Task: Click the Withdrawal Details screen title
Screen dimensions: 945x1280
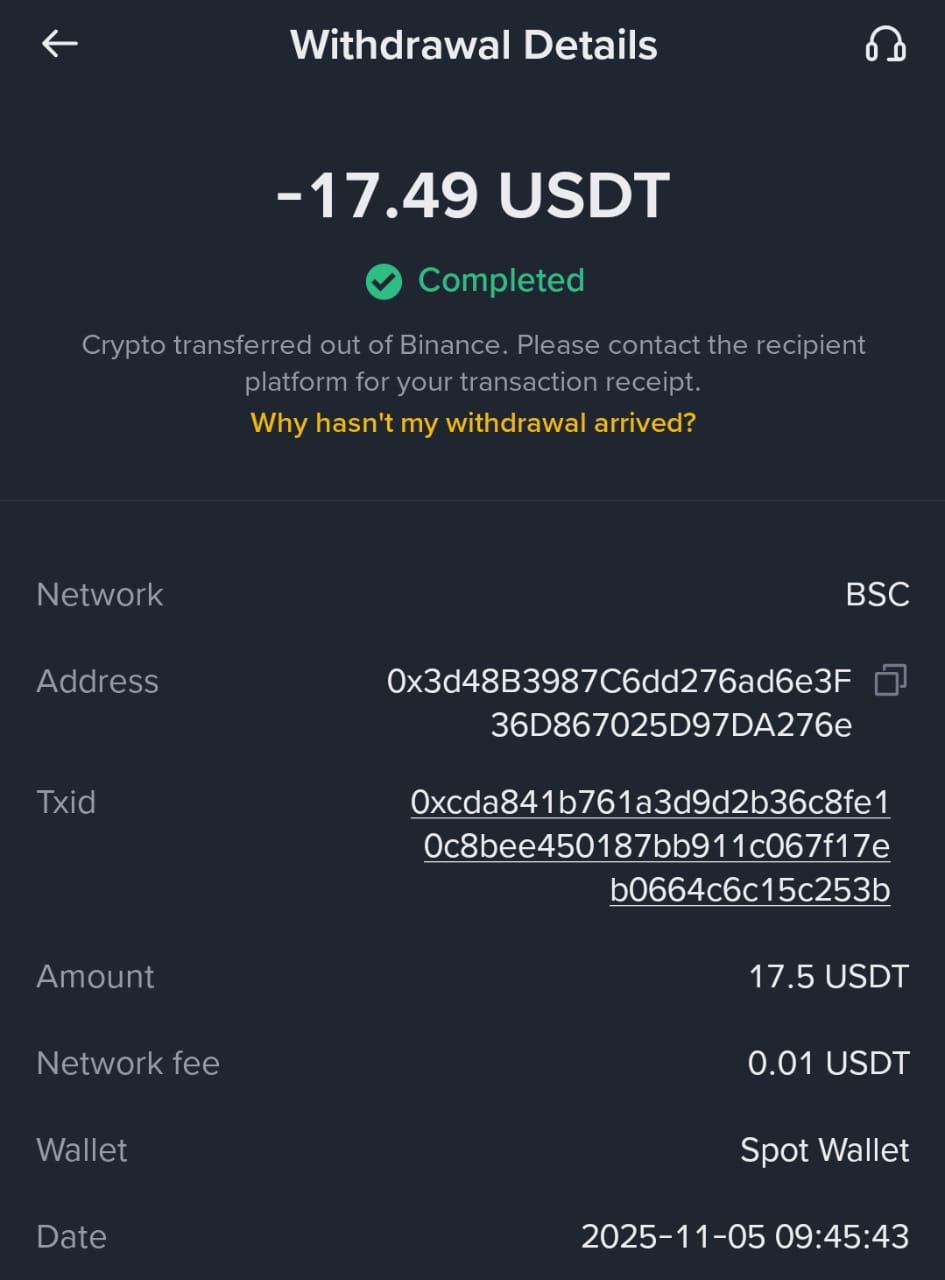Action: pyautogui.click(x=473, y=44)
